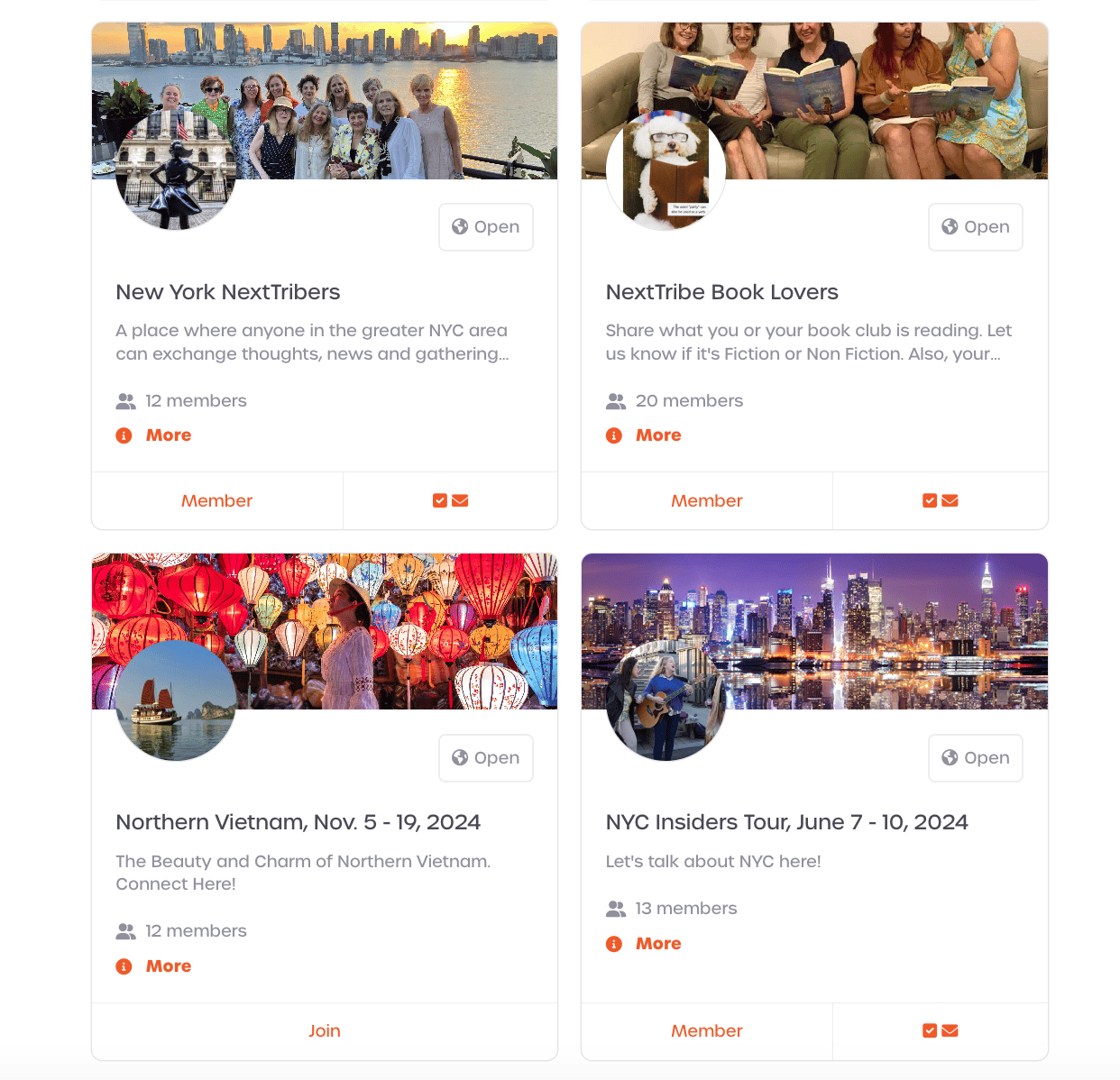Tap Member button on NextTribe Book Lovers
The width and height of the screenshot is (1120, 1080).
(706, 500)
